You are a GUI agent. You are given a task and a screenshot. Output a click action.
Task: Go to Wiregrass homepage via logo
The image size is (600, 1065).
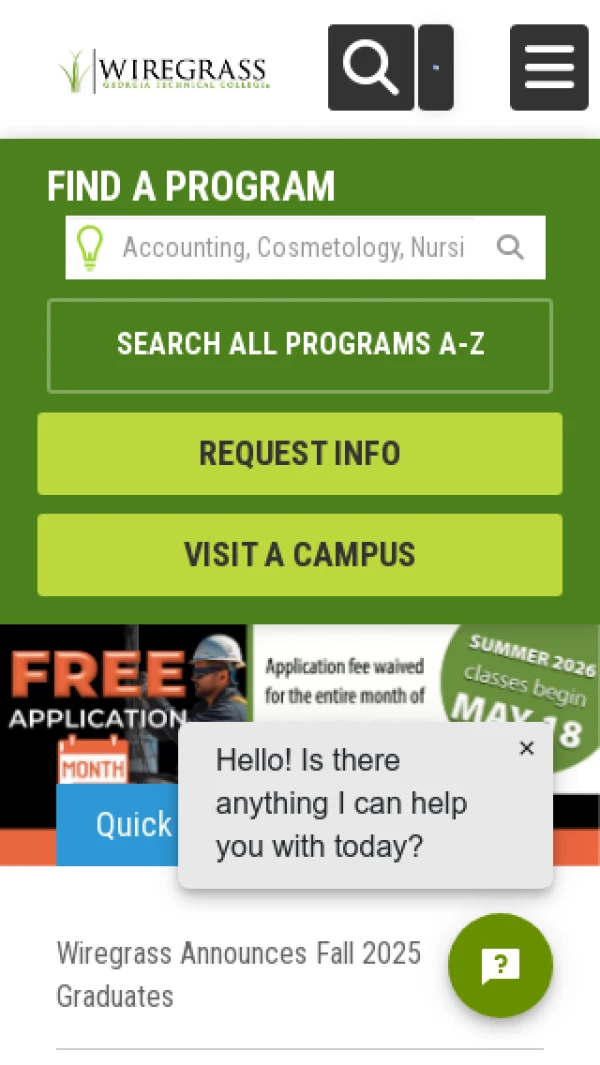pos(164,70)
